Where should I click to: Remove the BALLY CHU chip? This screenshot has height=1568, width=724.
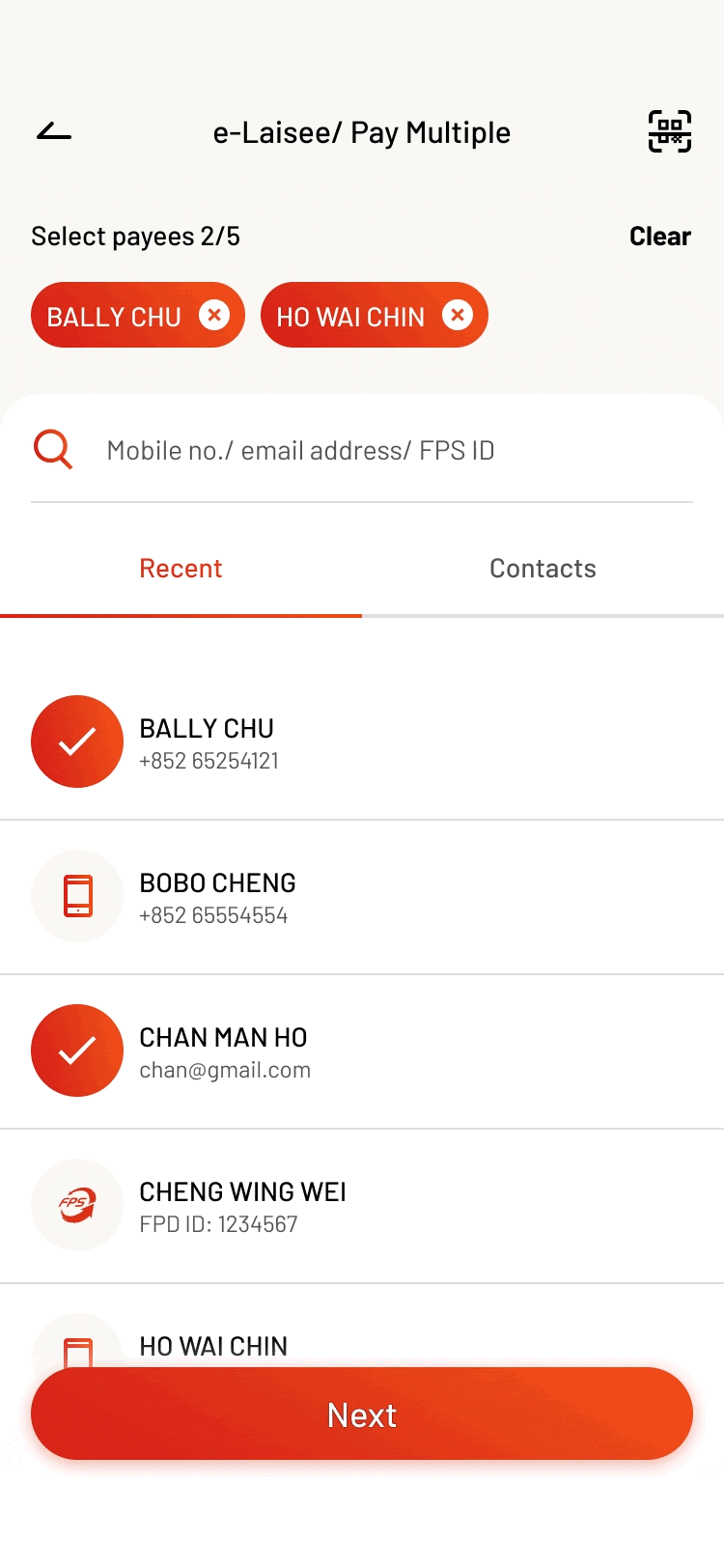click(214, 315)
